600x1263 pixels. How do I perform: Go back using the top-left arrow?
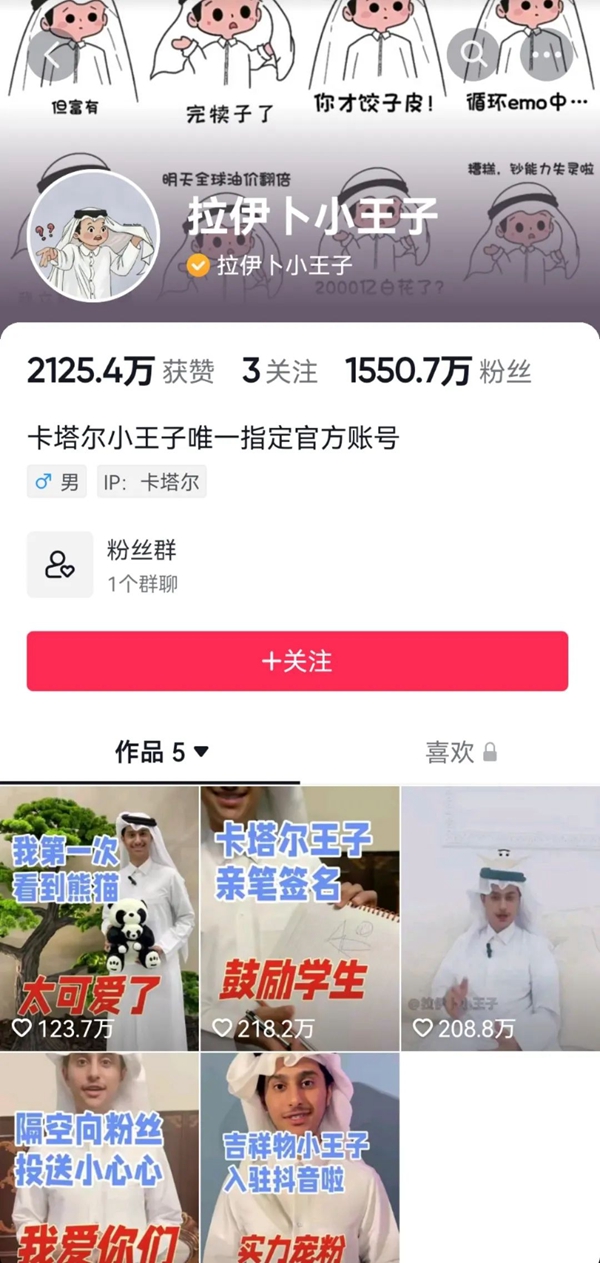(52, 54)
